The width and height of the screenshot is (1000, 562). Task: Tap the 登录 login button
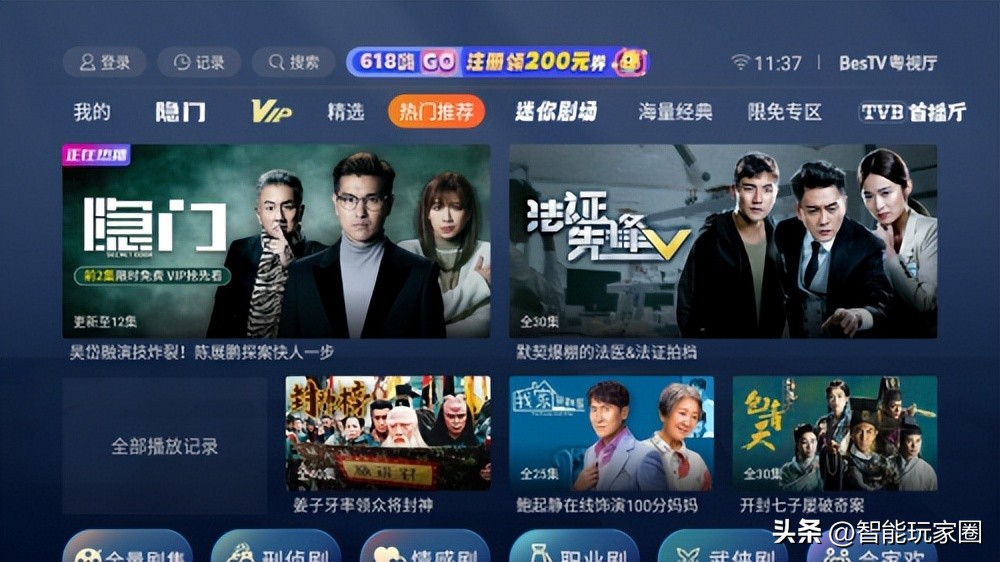pyautogui.click(x=104, y=62)
